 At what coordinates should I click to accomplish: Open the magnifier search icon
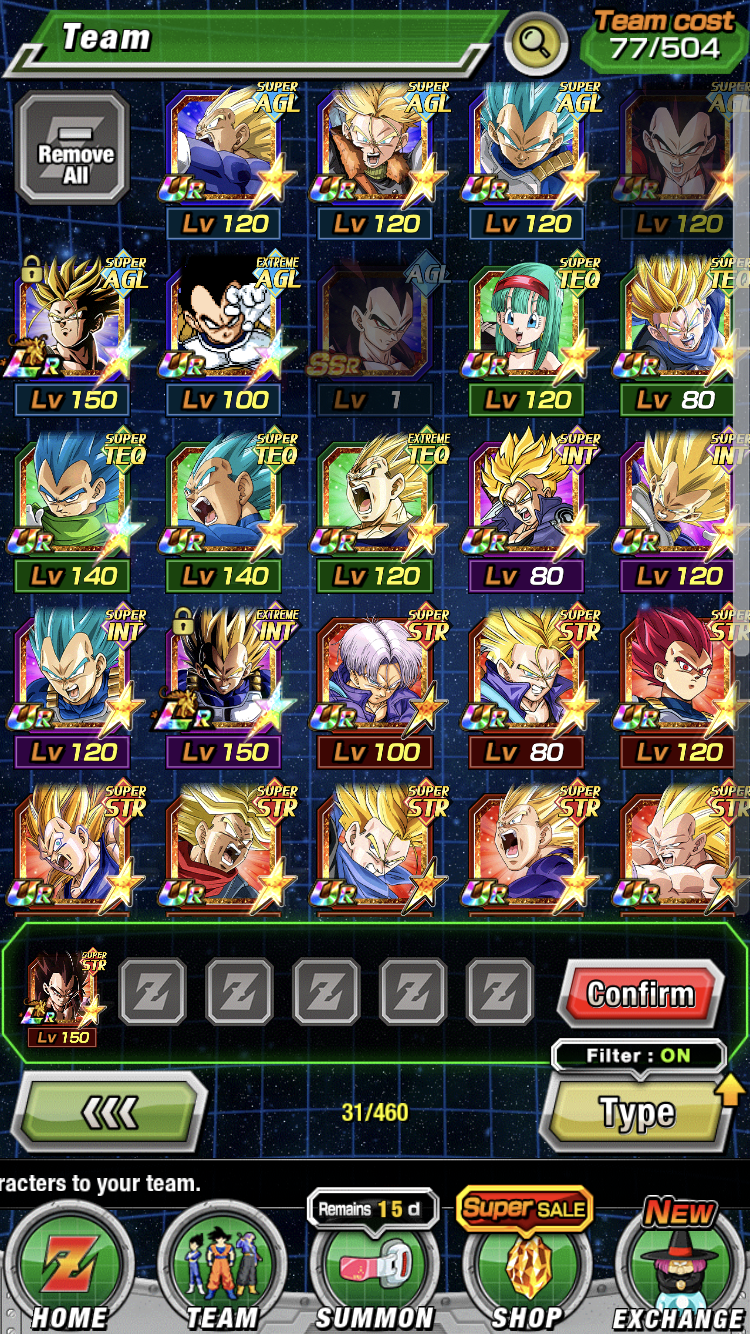coord(537,42)
